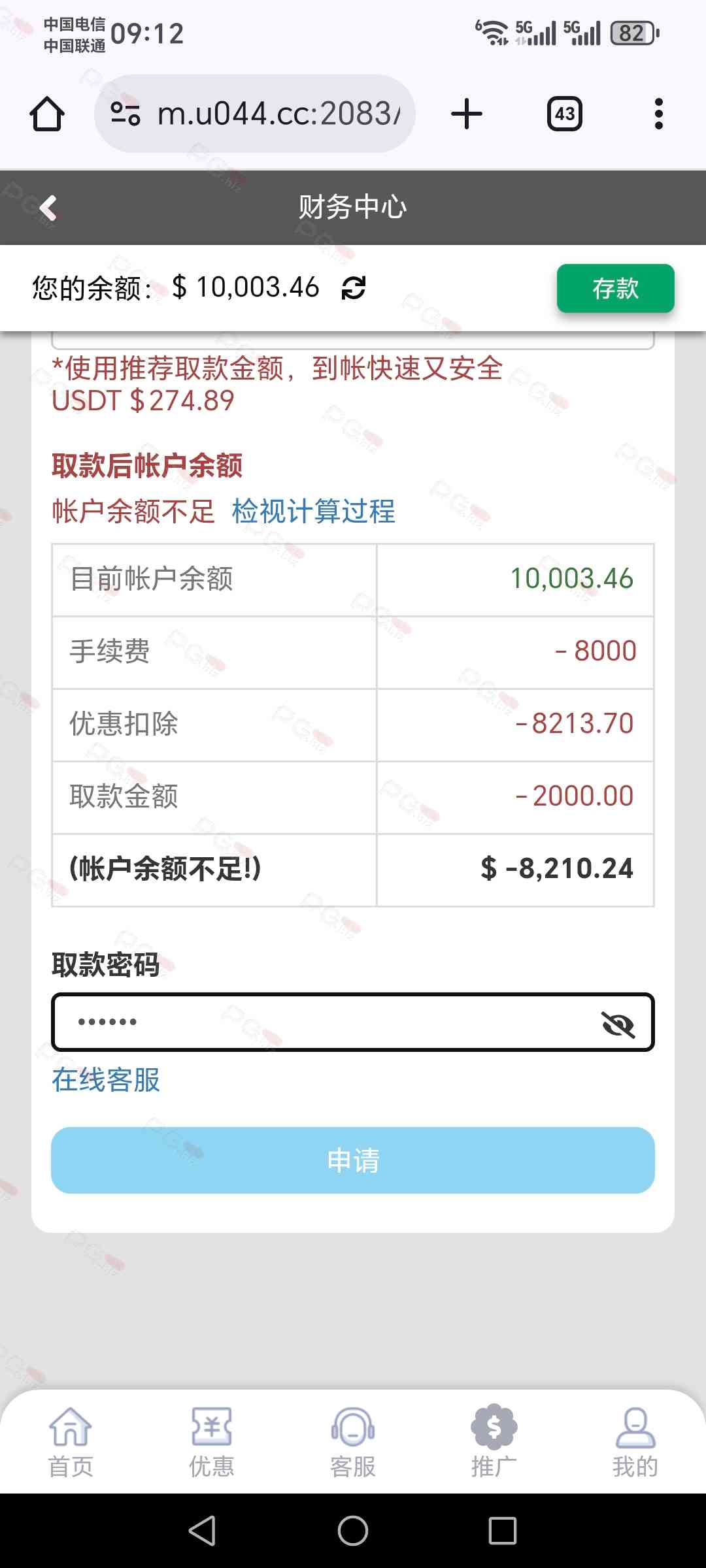The height and width of the screenshot is (1568, 706).
Task: Switch to 优惠 tab
Action: pyautogui.click(x=211, y=1443)
